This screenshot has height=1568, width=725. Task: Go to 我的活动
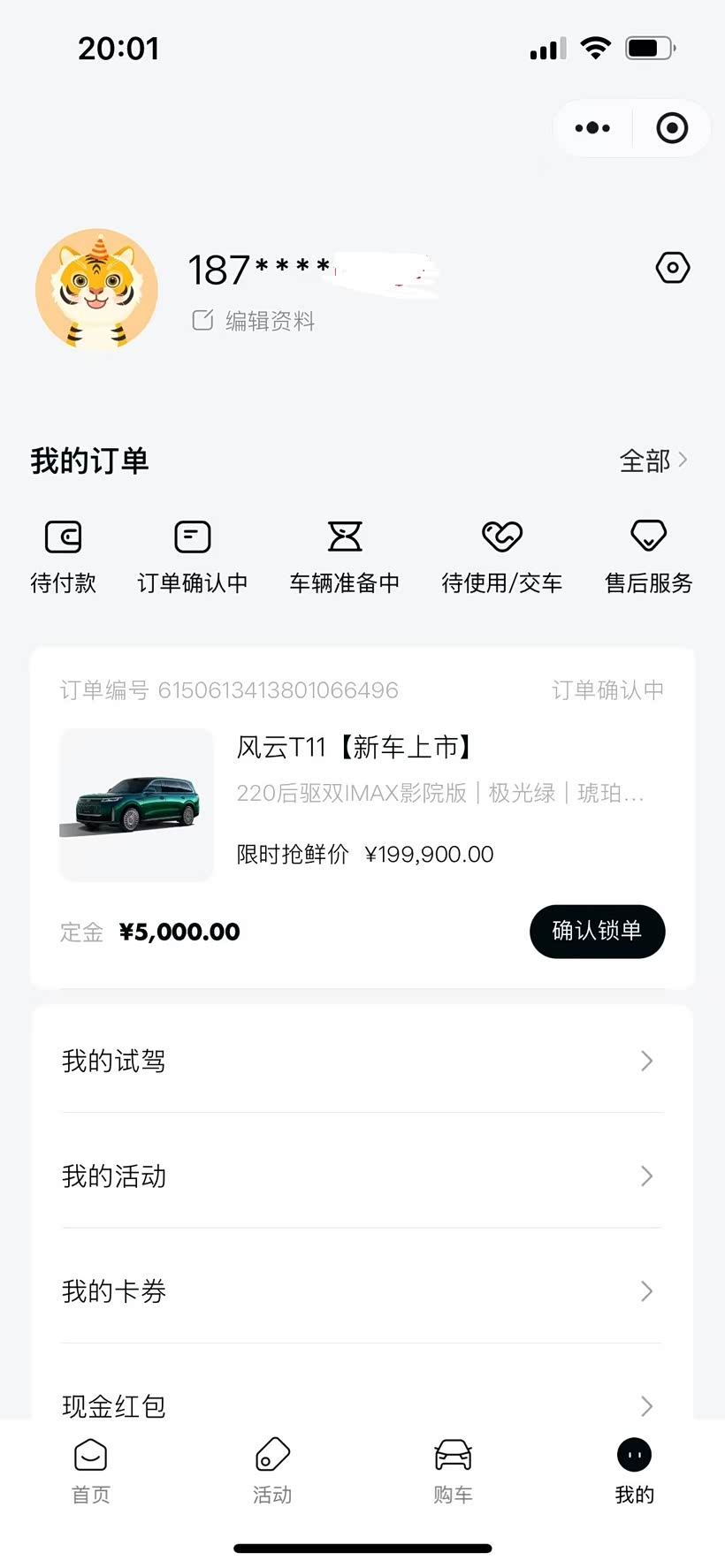tap(362, 1176)
